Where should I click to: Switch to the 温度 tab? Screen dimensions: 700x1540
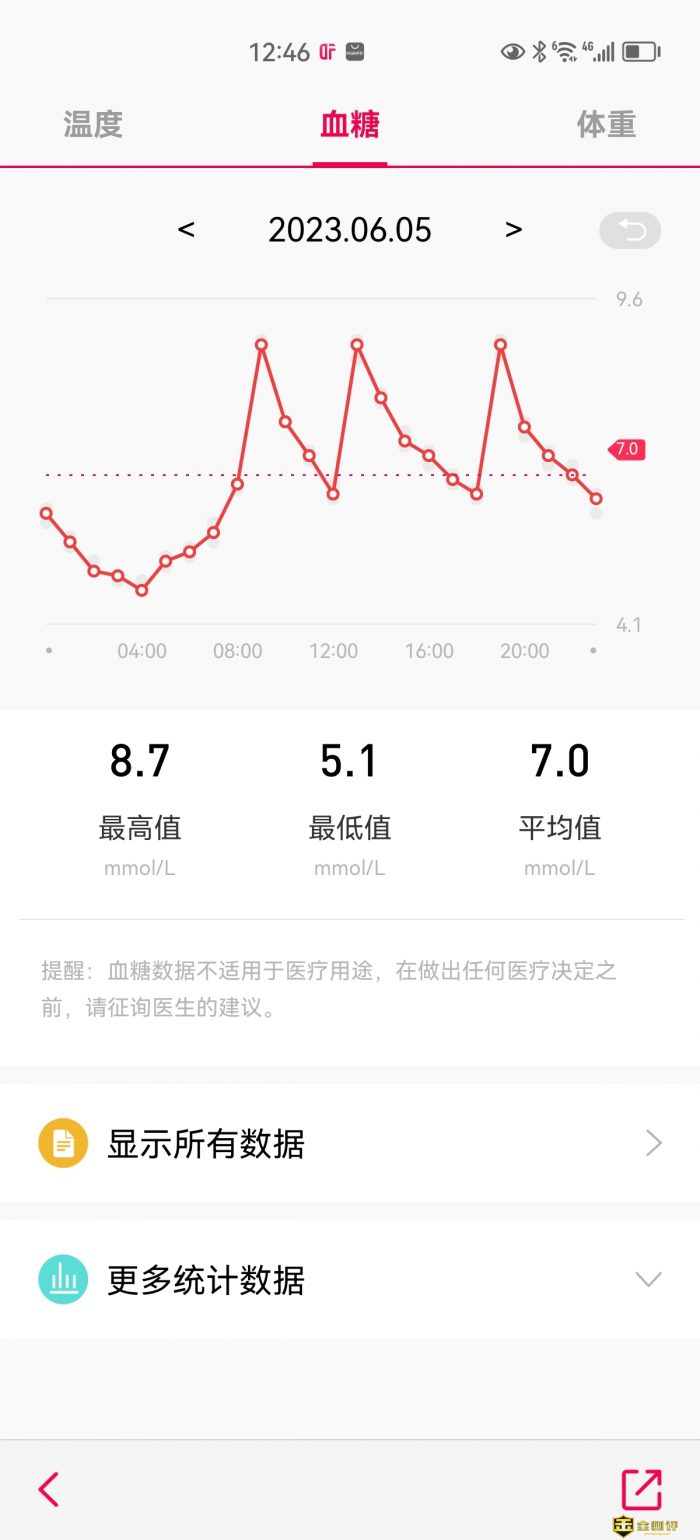pos(93,125)
